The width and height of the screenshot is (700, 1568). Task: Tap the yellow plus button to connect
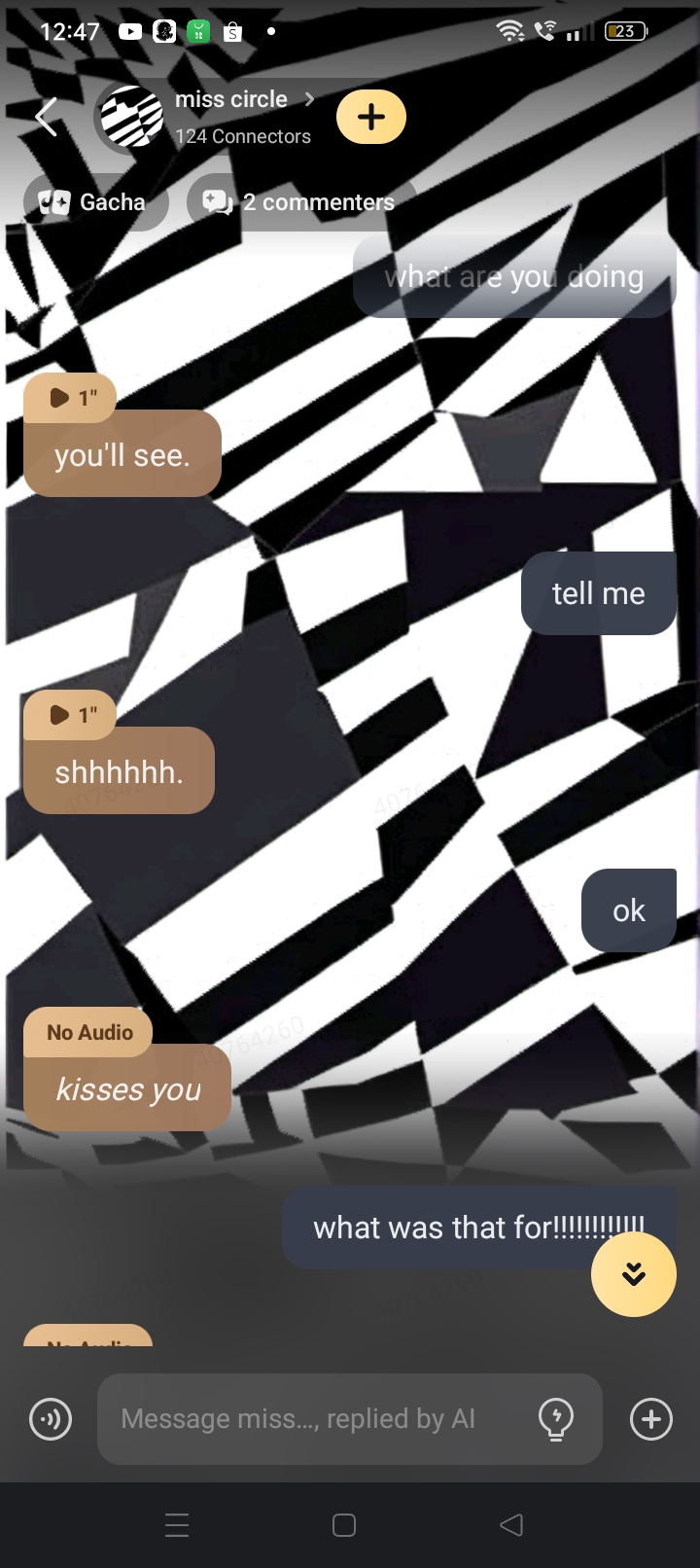click(x=371, y=118)
